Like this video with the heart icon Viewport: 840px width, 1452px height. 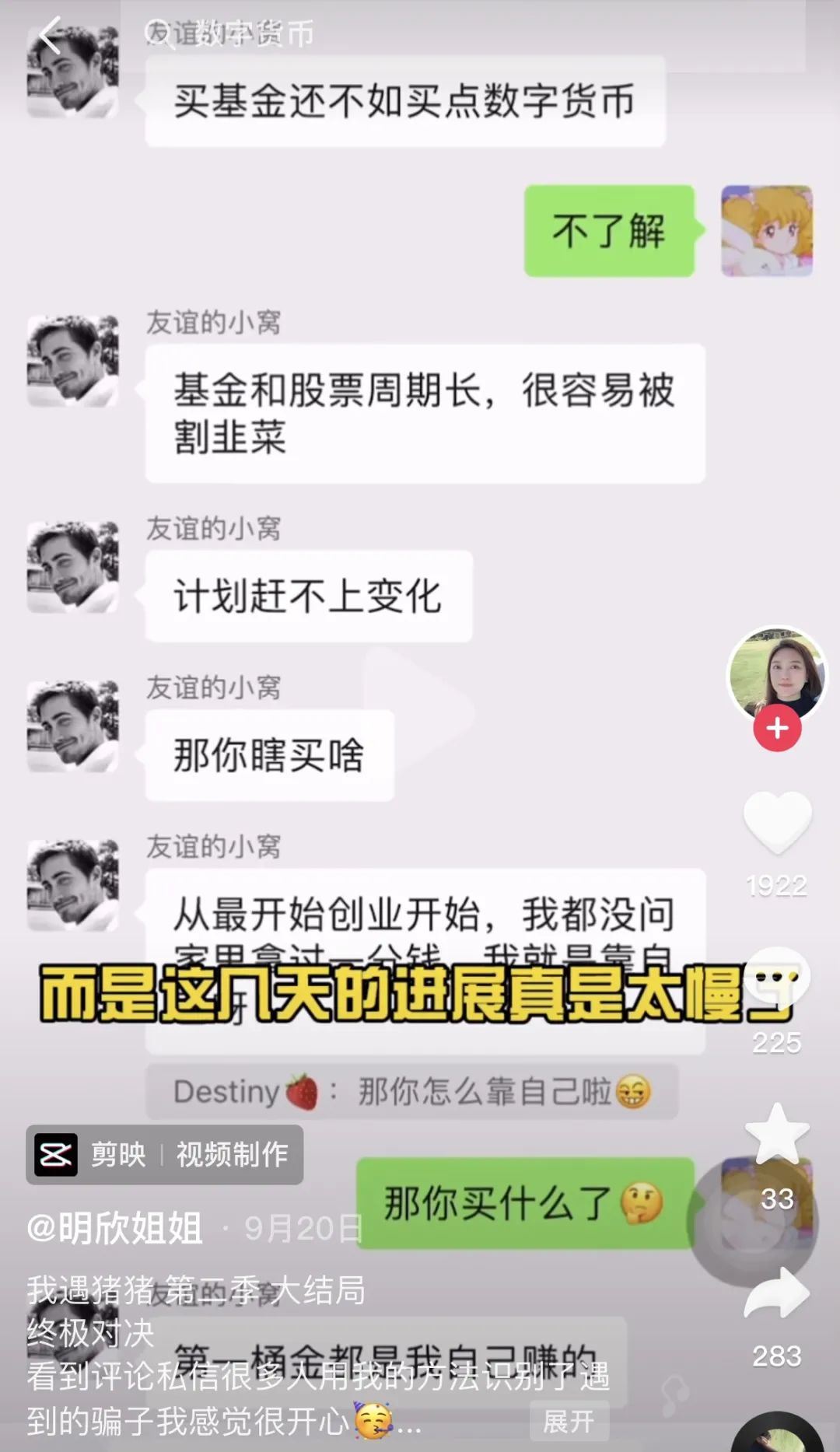tap(777, 823)
